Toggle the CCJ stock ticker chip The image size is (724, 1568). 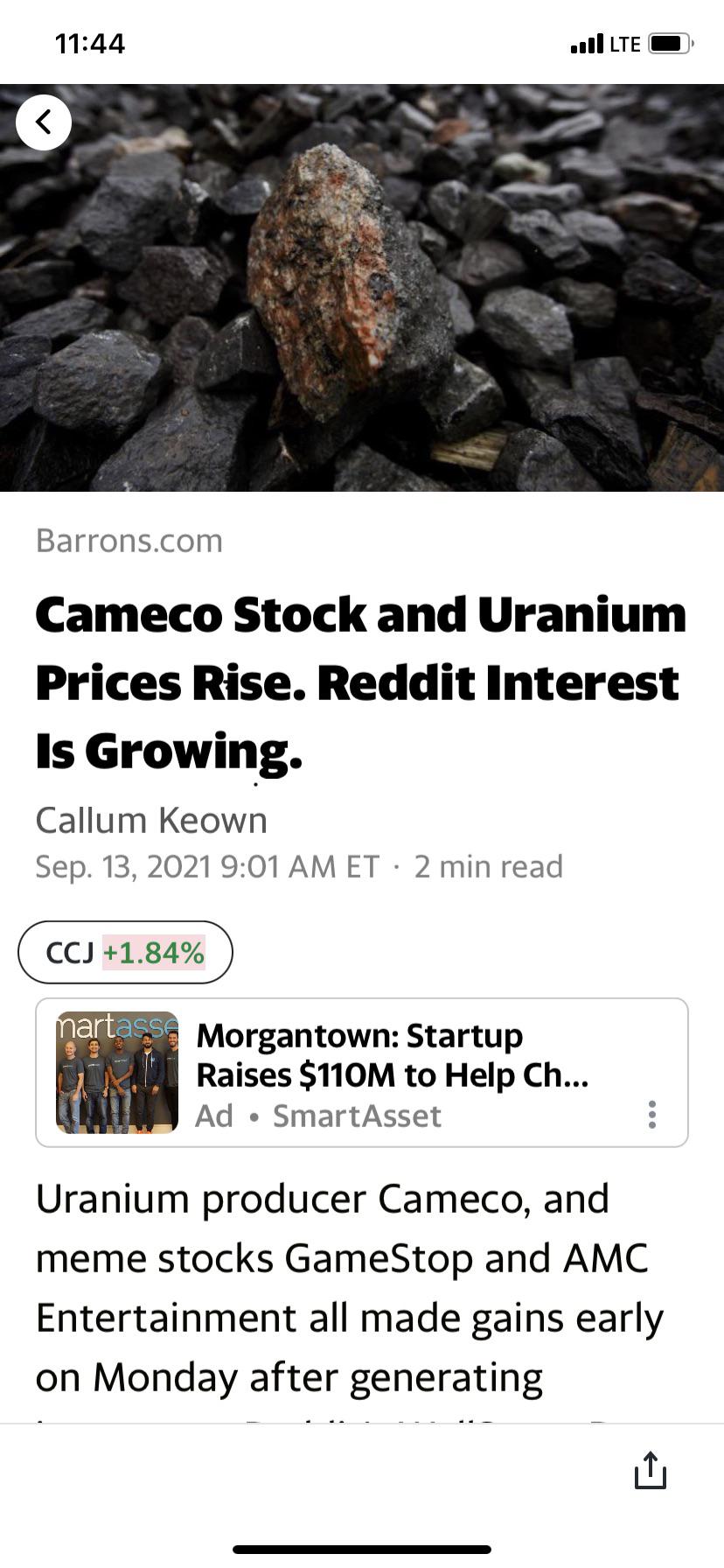pyautogui.click(x=125, y=952)
